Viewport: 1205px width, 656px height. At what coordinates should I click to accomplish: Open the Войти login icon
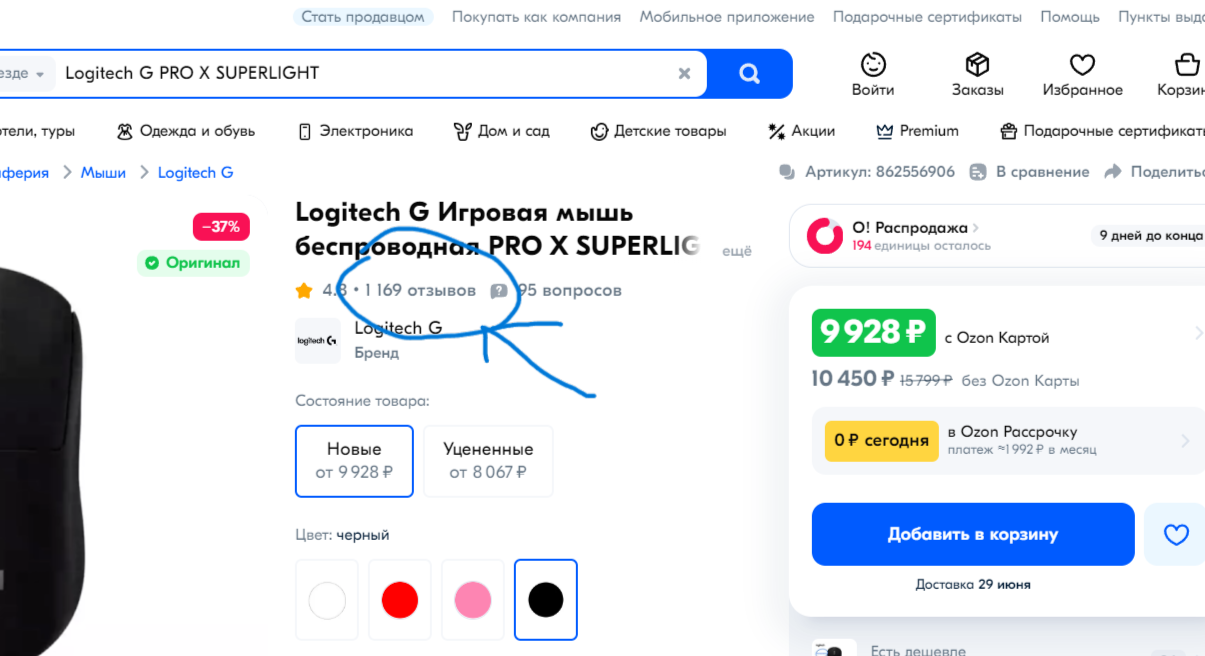(873, 75)
